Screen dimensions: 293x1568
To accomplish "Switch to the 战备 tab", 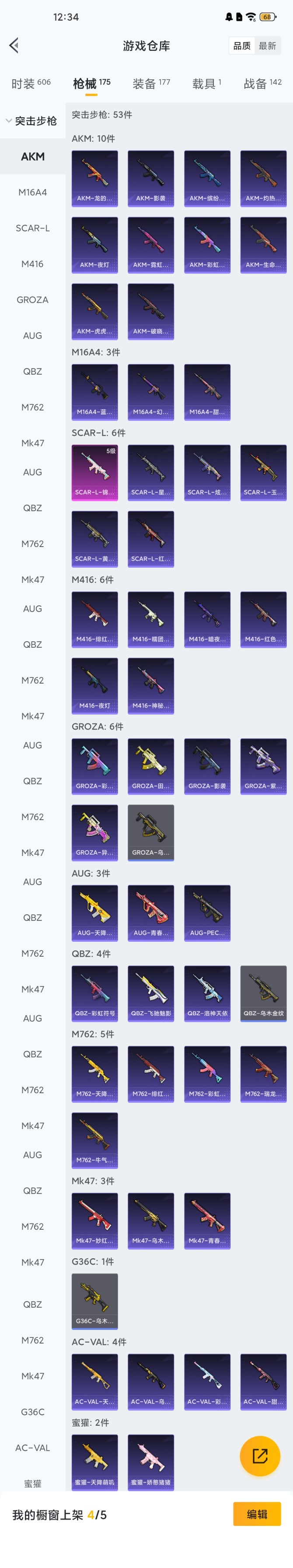I will 262,84.
